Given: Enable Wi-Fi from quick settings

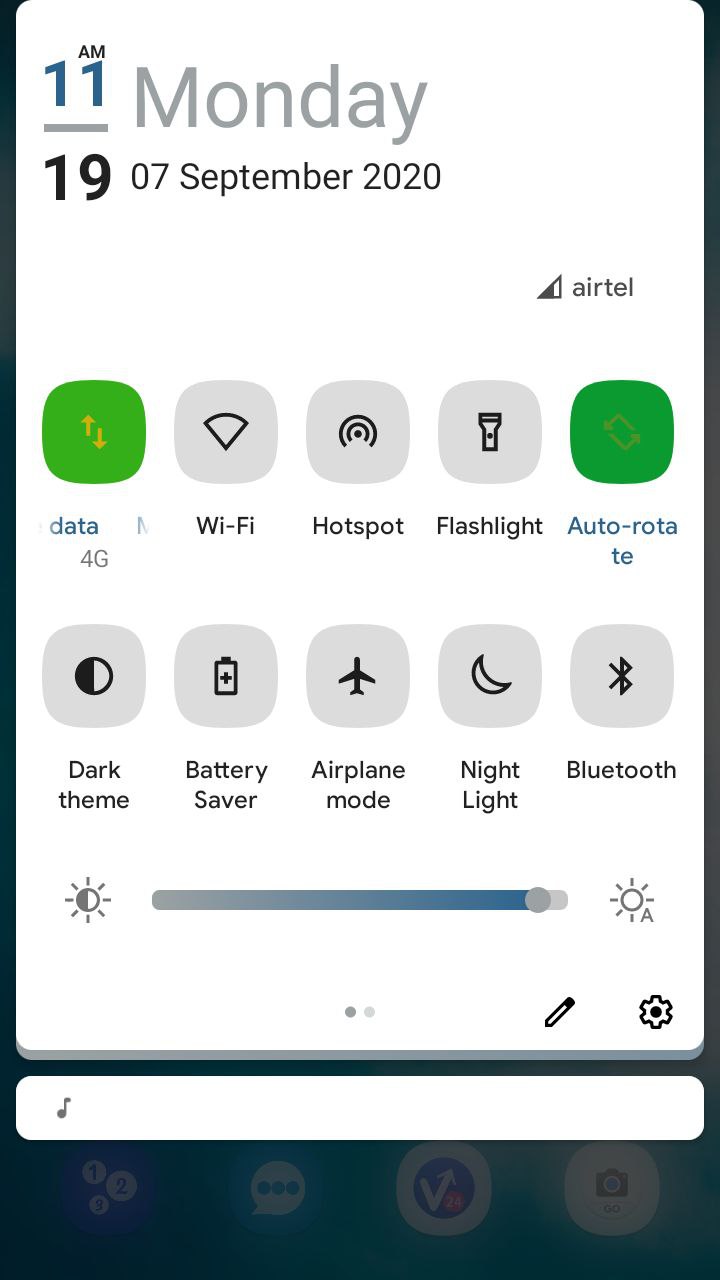Looking at the screenshot, I should (226, 432).
